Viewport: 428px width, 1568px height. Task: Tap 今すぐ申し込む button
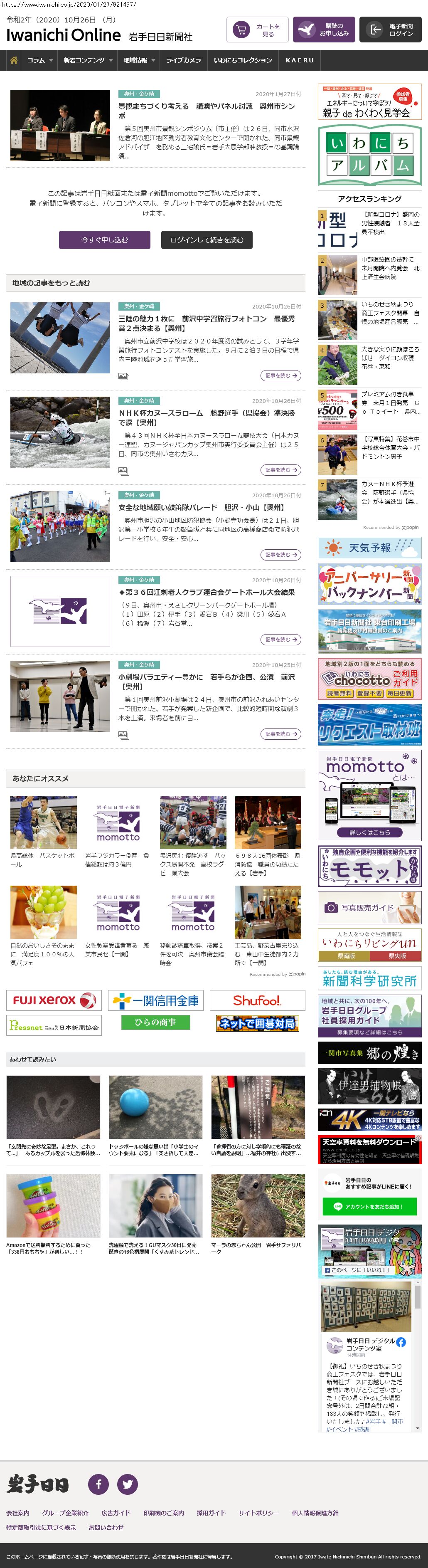click(105, 240)
